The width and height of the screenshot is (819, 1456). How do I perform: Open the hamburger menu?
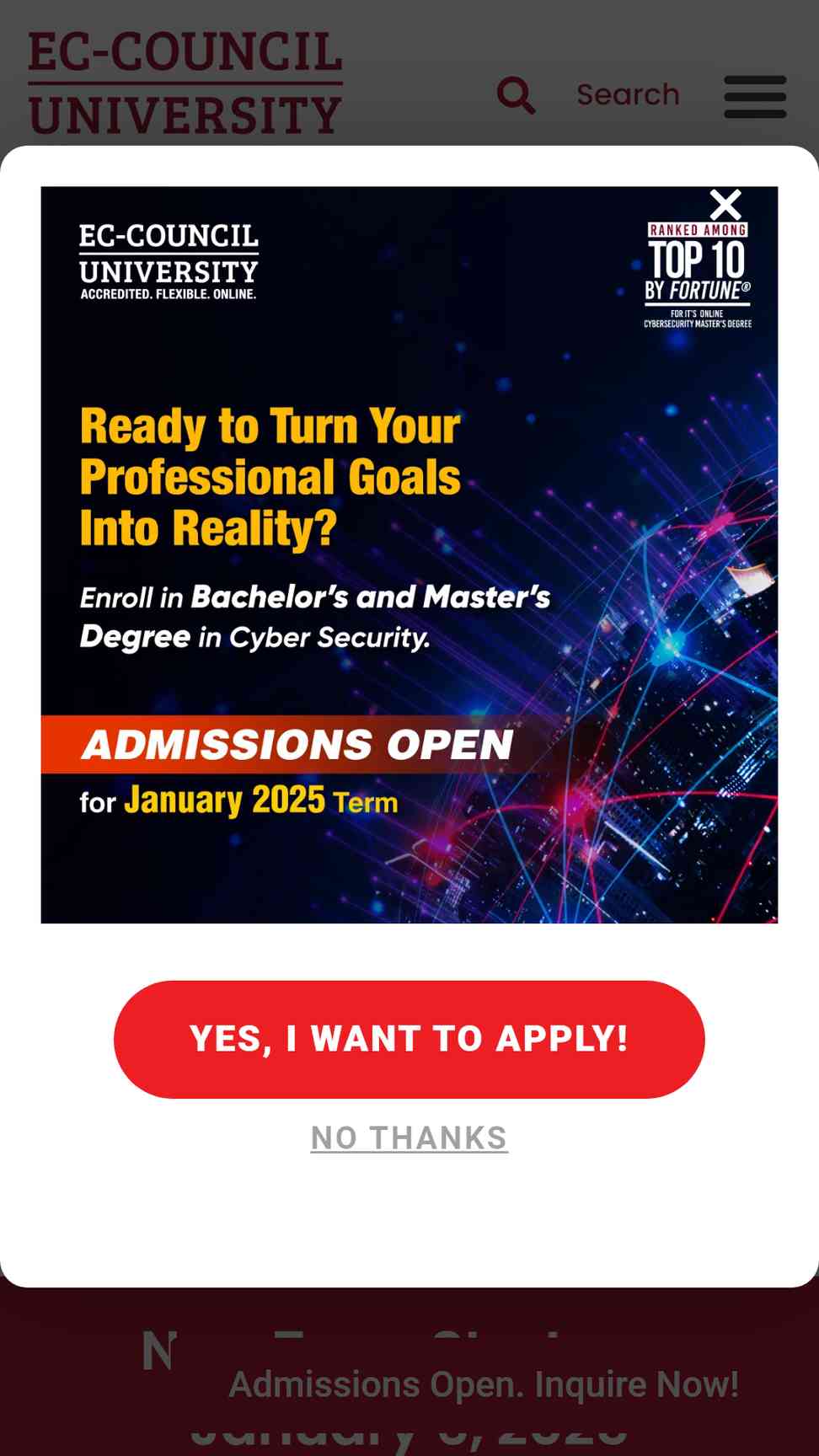coord(755,96)
